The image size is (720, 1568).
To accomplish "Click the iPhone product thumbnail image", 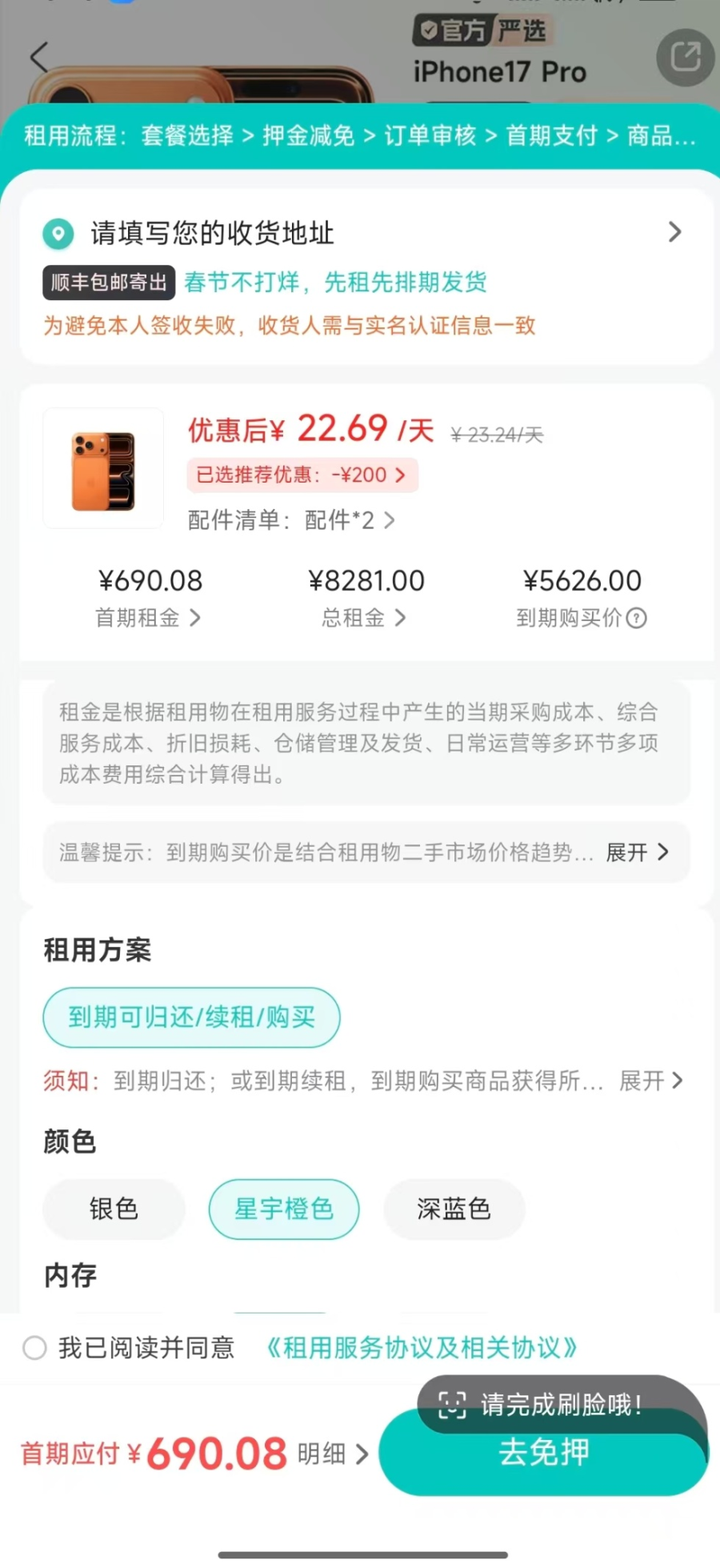I will click(102, 468).
